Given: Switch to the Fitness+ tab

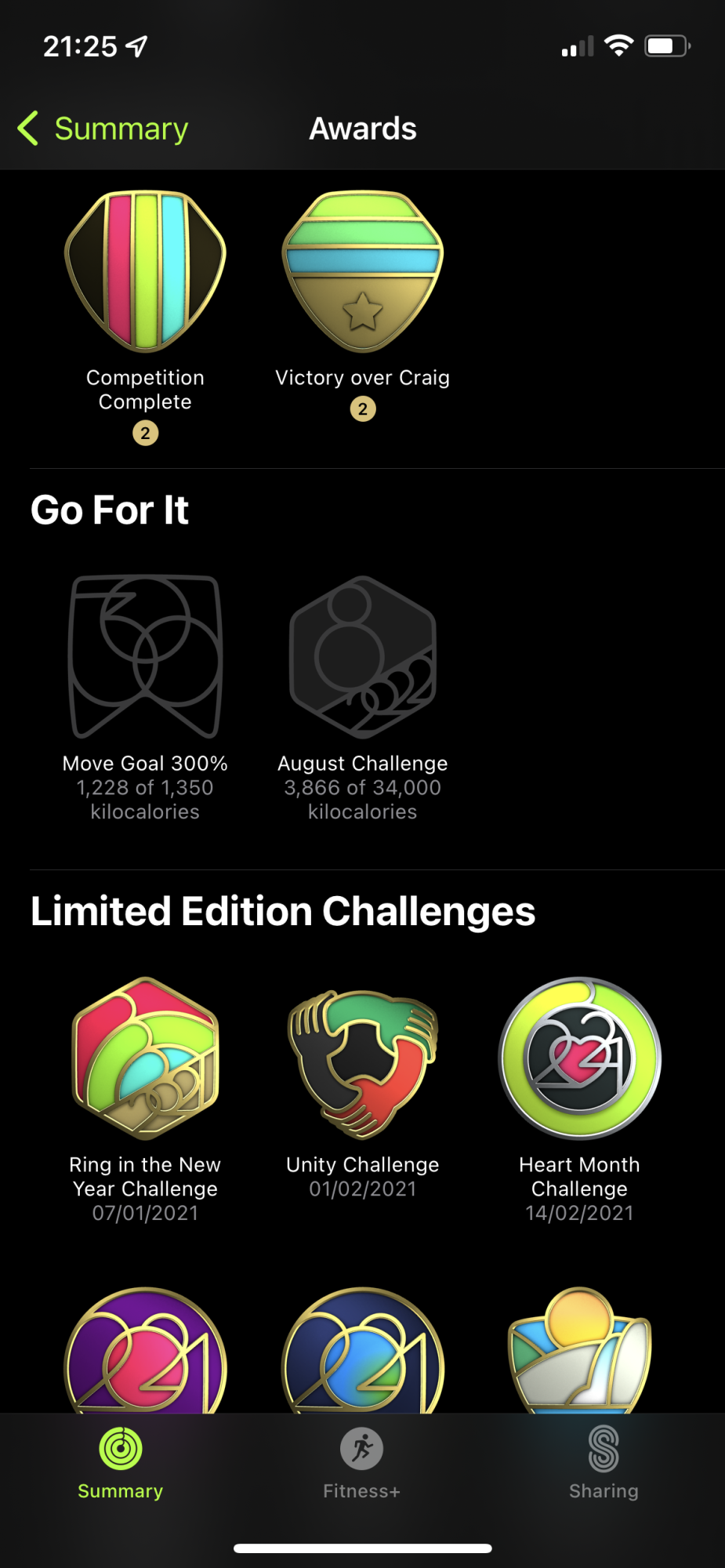Looking at the screenshot, I should [361, 1462].
